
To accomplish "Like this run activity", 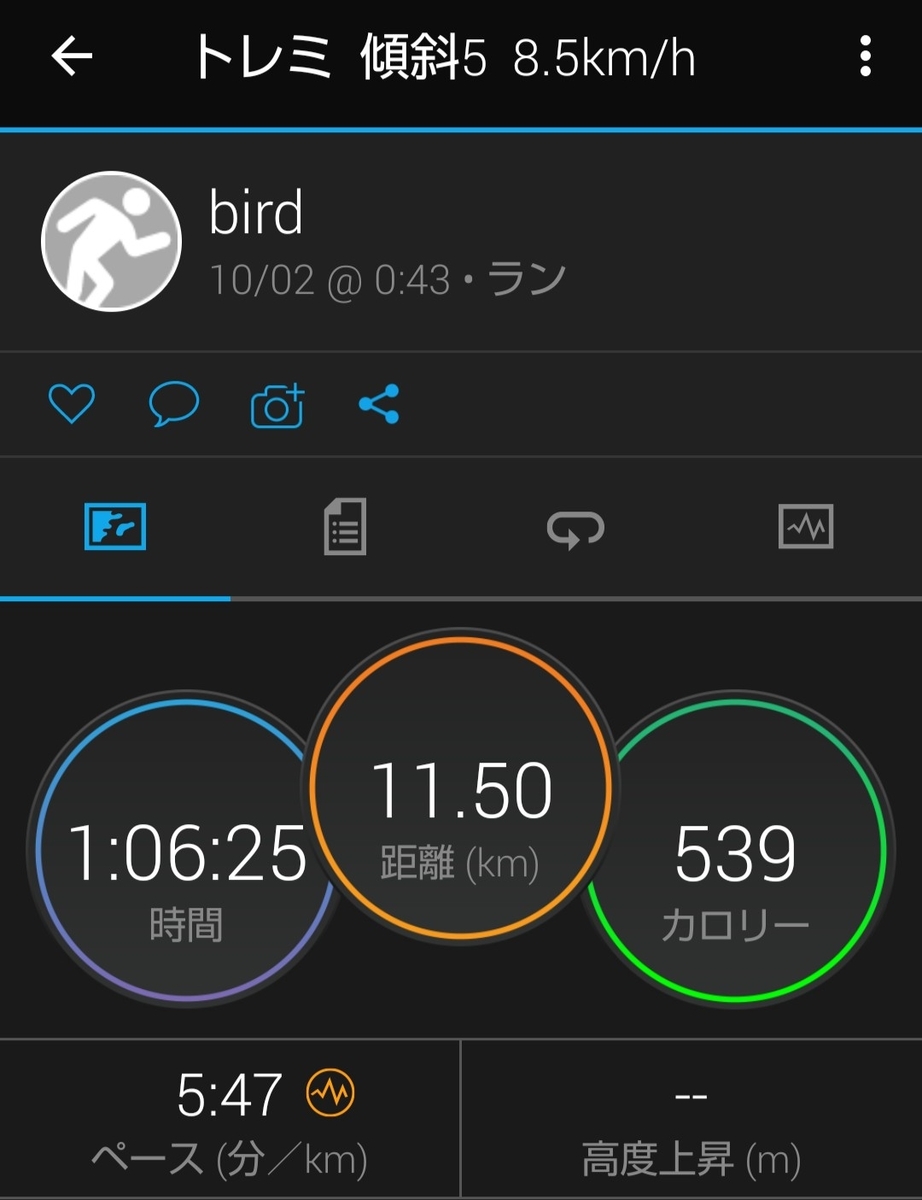I will [72, 405].
